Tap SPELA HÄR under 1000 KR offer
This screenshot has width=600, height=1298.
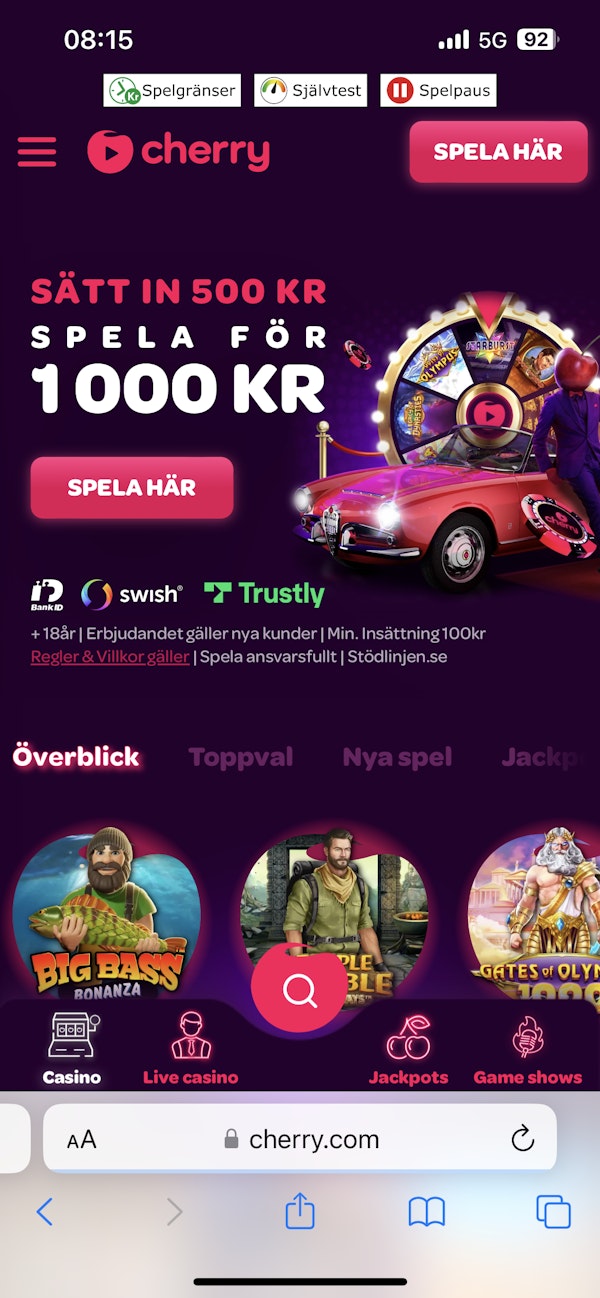pyautogui.click(x=132, y=488)
